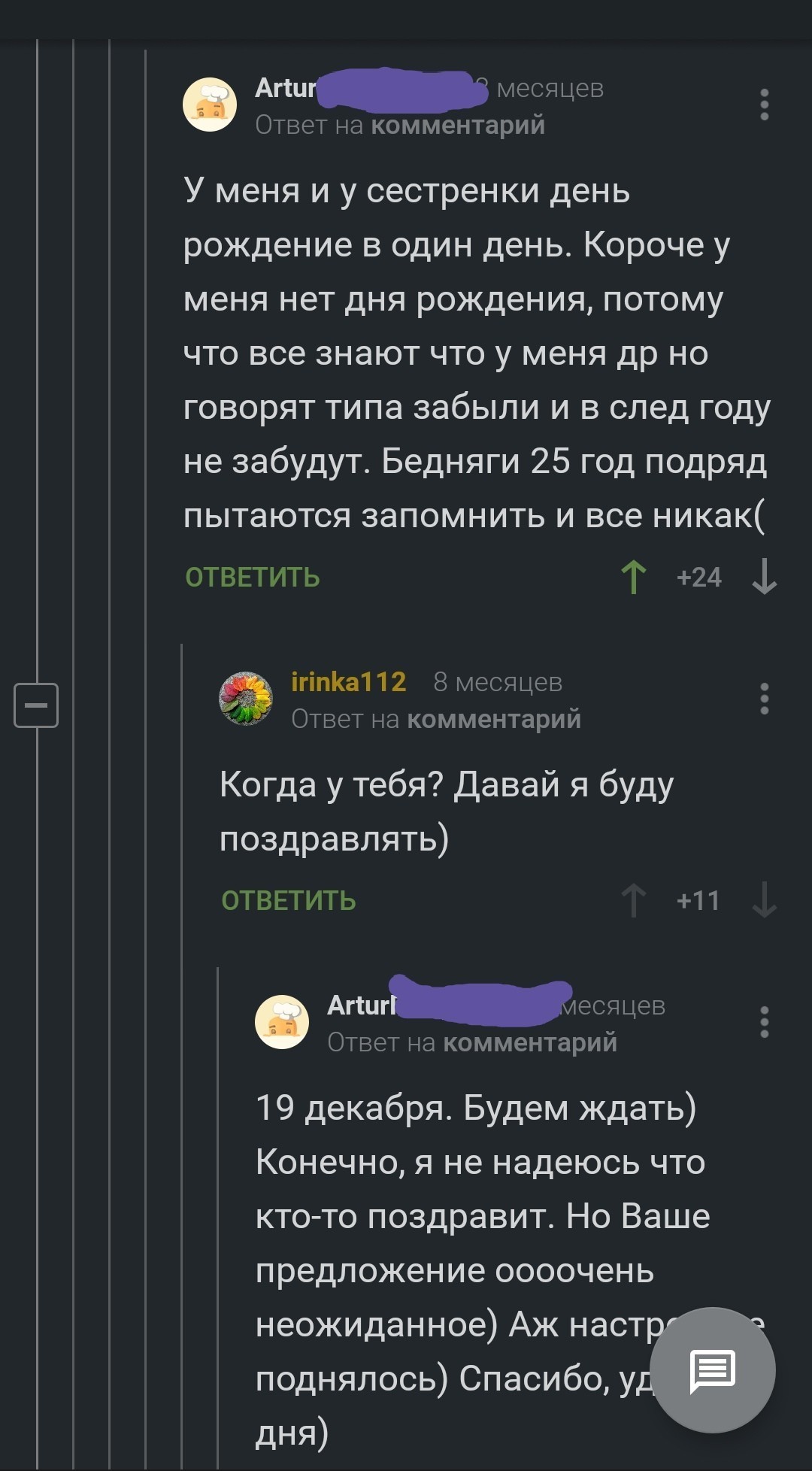812x1471 pixels.
Task: Upvote irinka112's comment with +11
Action: (634, 901)
